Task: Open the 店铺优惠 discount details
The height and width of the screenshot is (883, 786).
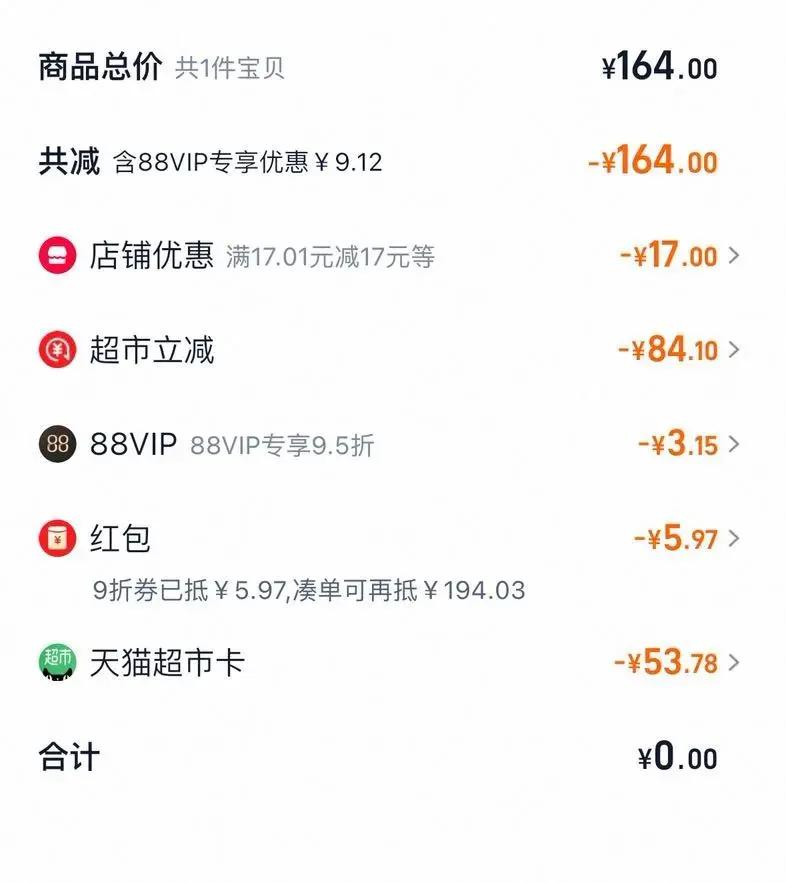Action: [734, 256]
